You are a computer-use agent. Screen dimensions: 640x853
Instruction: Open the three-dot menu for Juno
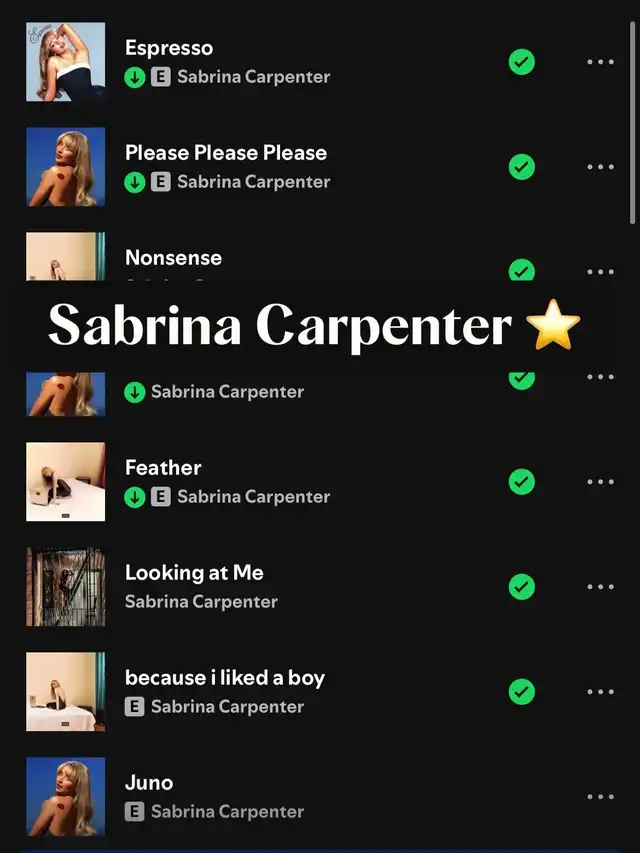600,797
